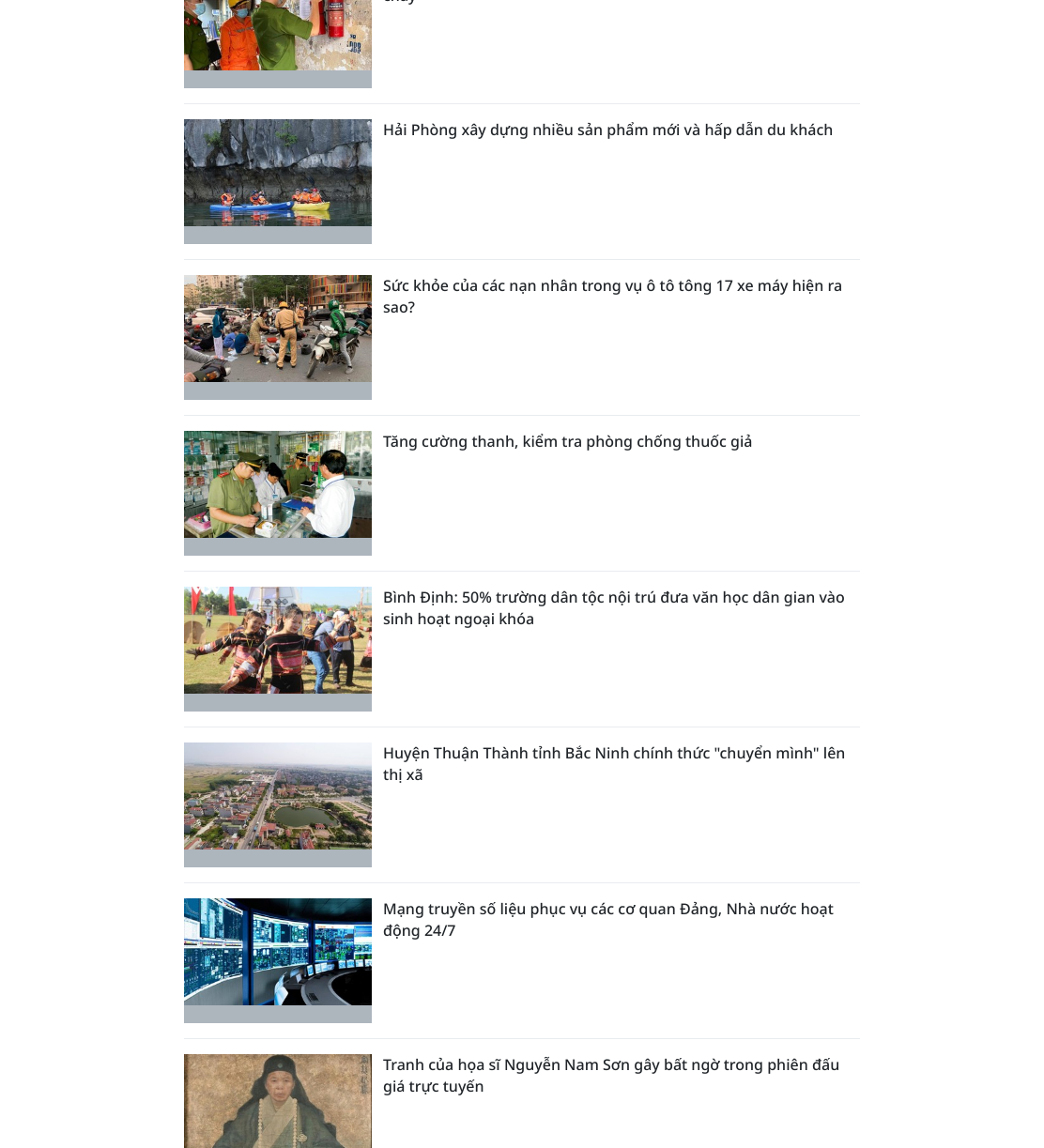Screen dimensions: 1044x1148
Task: Read about the victims of the 17-motorbike crash
Action: point(612,297)
